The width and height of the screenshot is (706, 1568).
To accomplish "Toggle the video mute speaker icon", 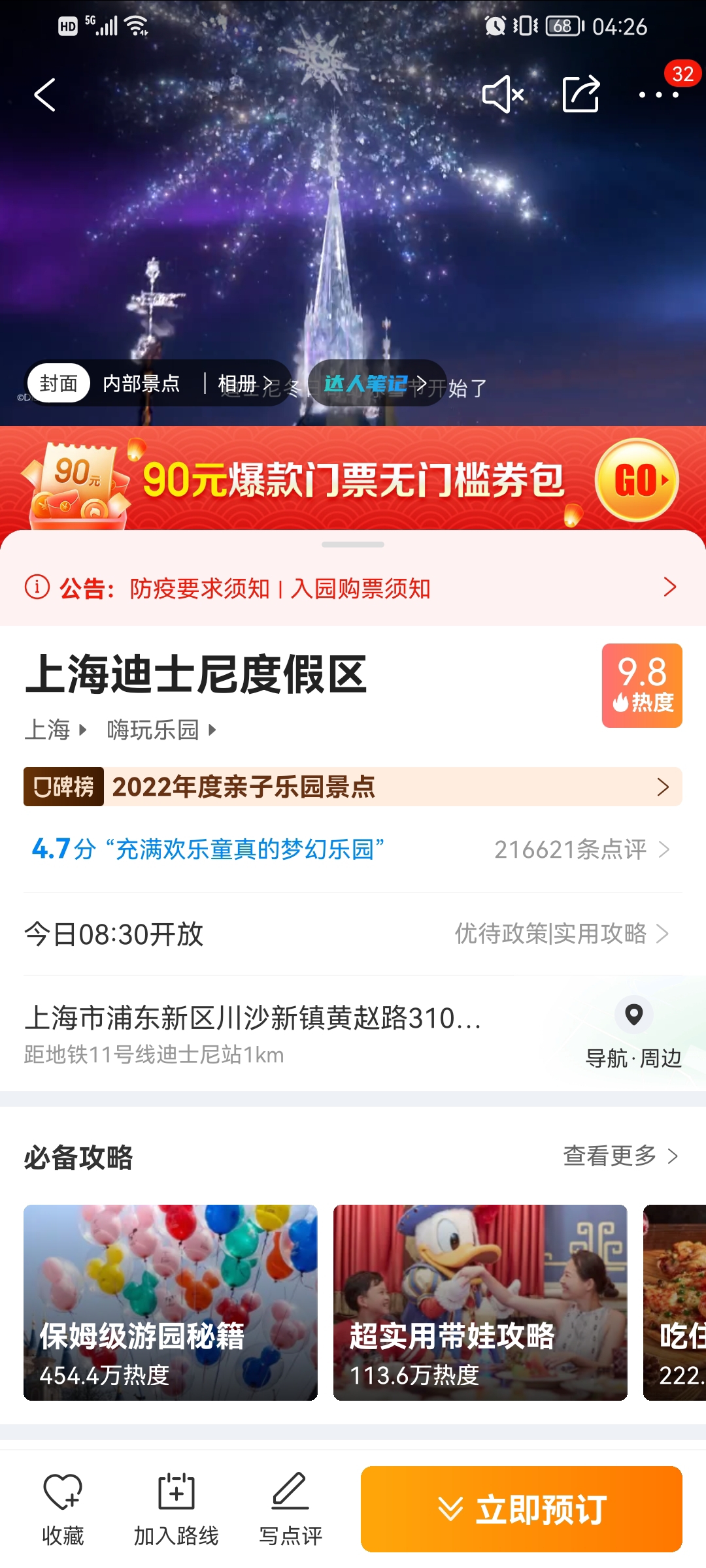I will [x=503, y=95].
